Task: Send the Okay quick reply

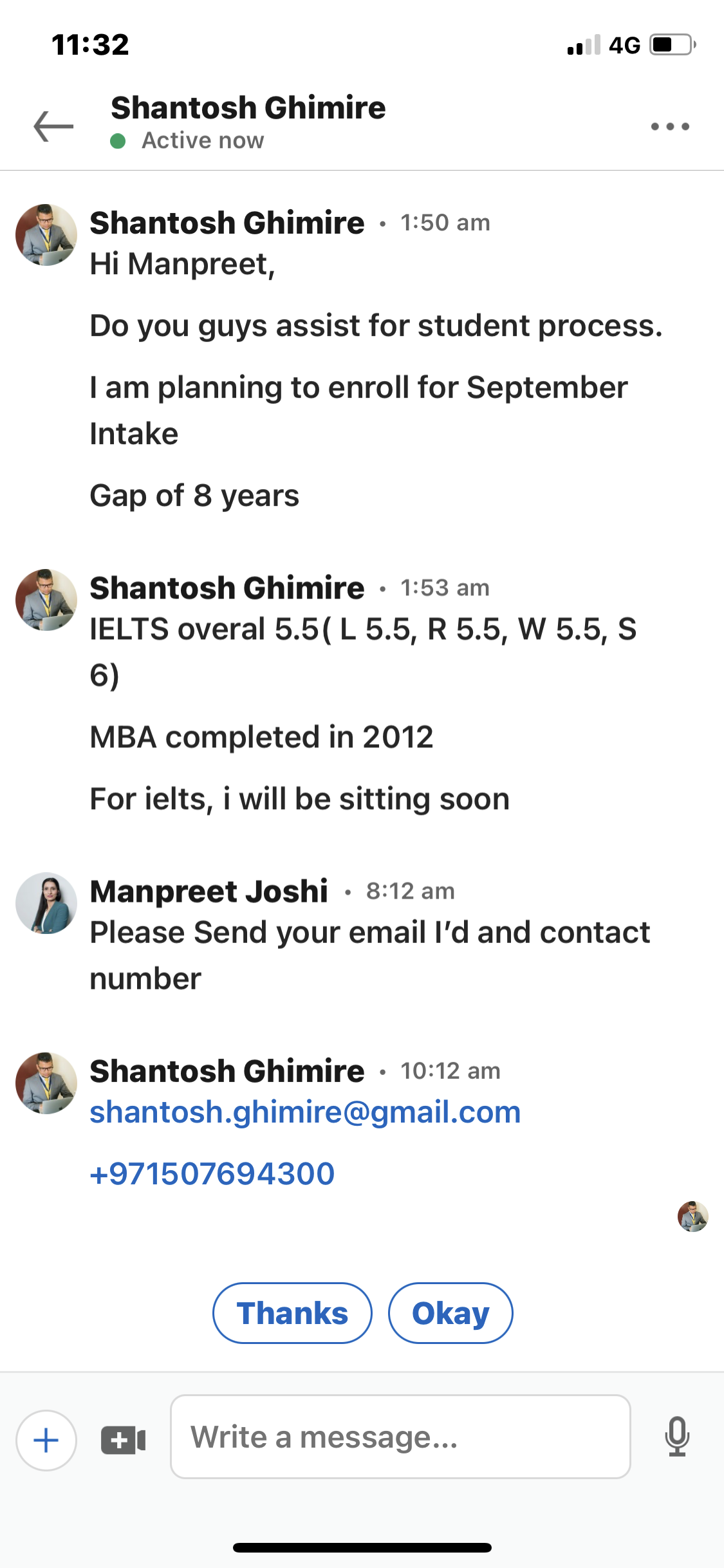Action: (x=450, y=1313)
